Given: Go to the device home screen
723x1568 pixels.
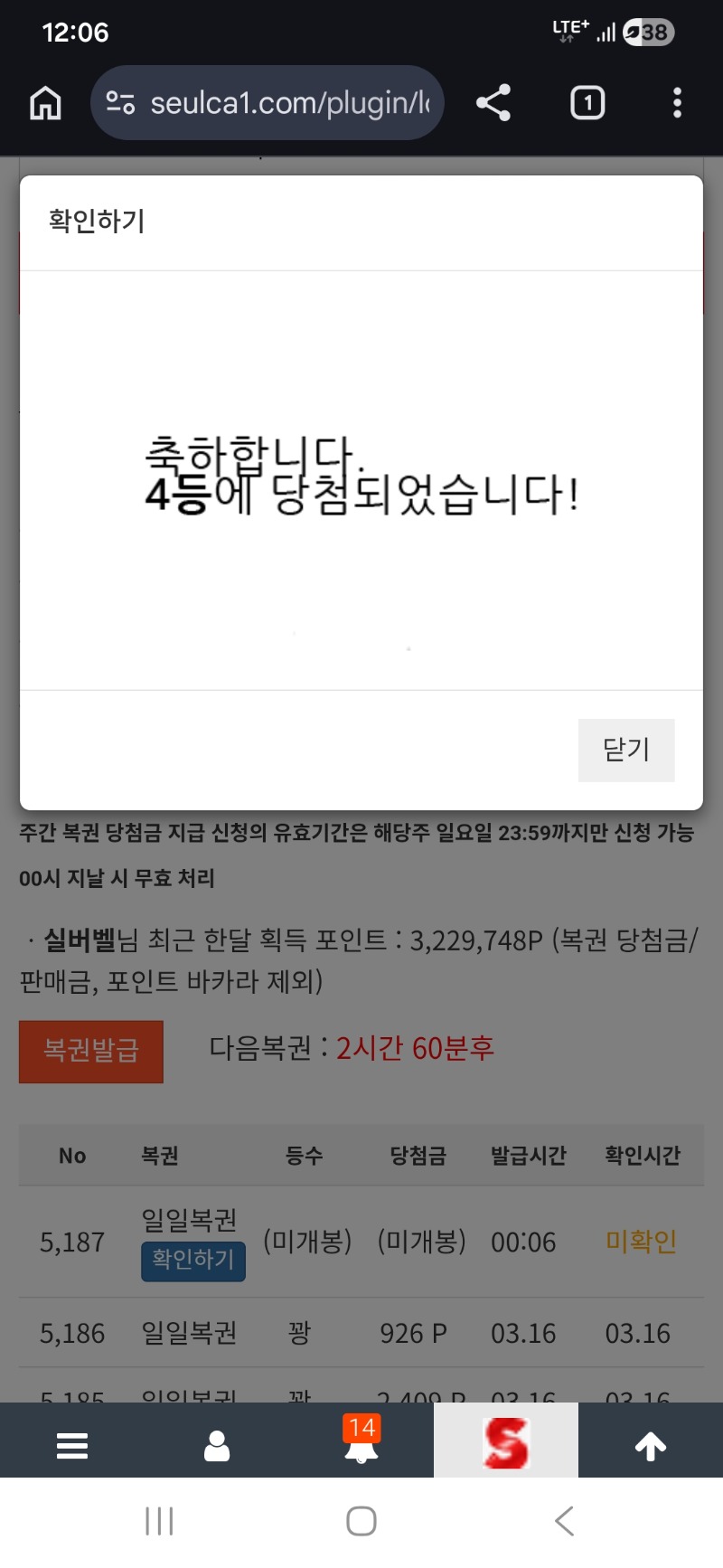Looking at the screenshot, I should pyautogui.click(x=361, y=1521).
